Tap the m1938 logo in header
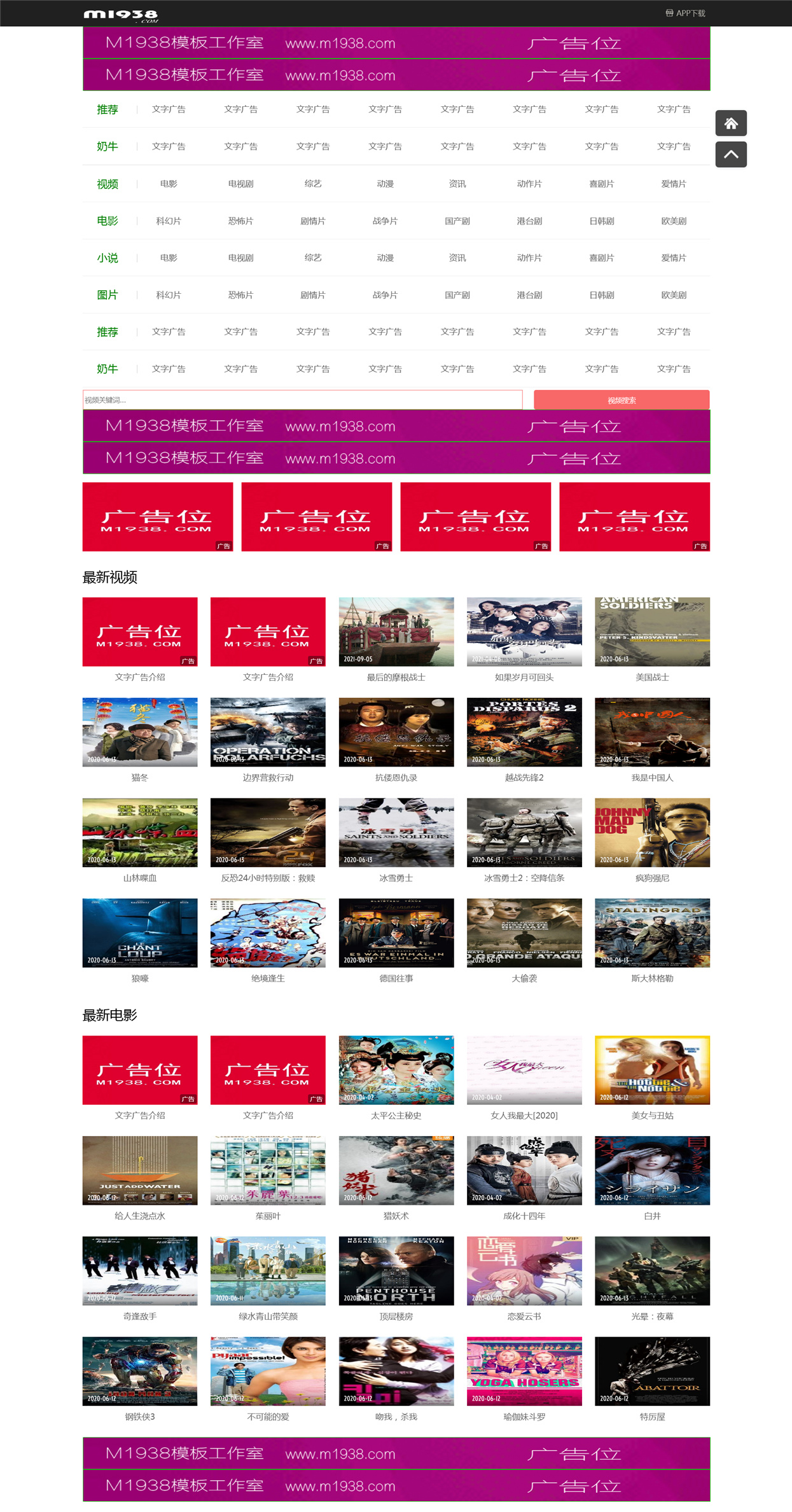This screenshot has width=792, height=1512. (121, 15)
